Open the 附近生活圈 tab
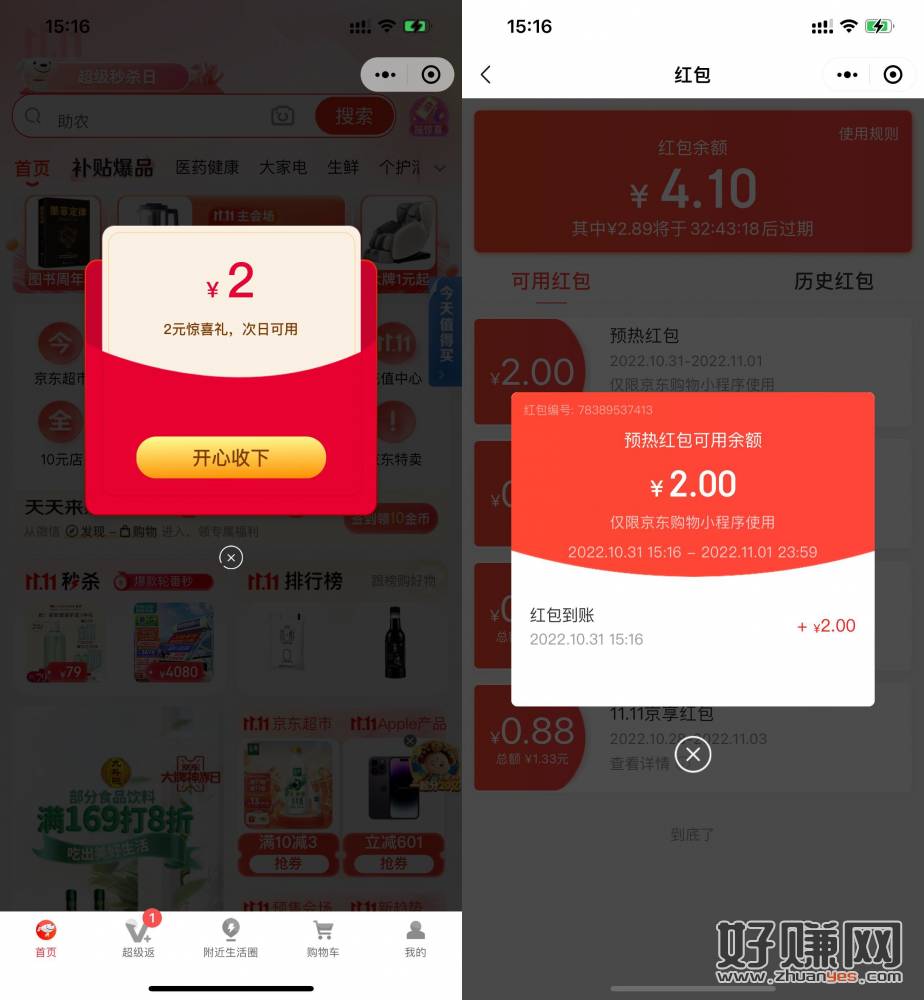The width and height of the screenshot is (924, 1000). coord(230,938)
